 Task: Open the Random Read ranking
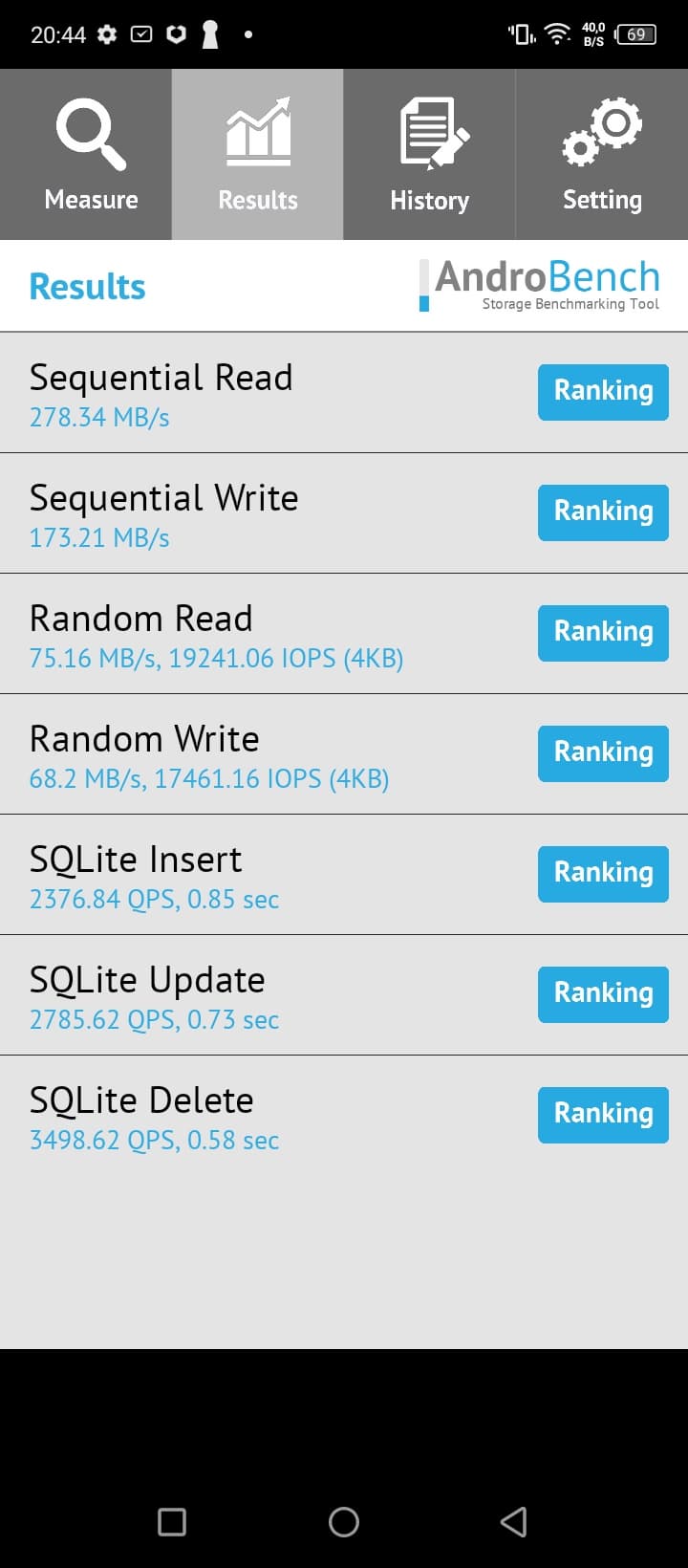tap(603, 633)
